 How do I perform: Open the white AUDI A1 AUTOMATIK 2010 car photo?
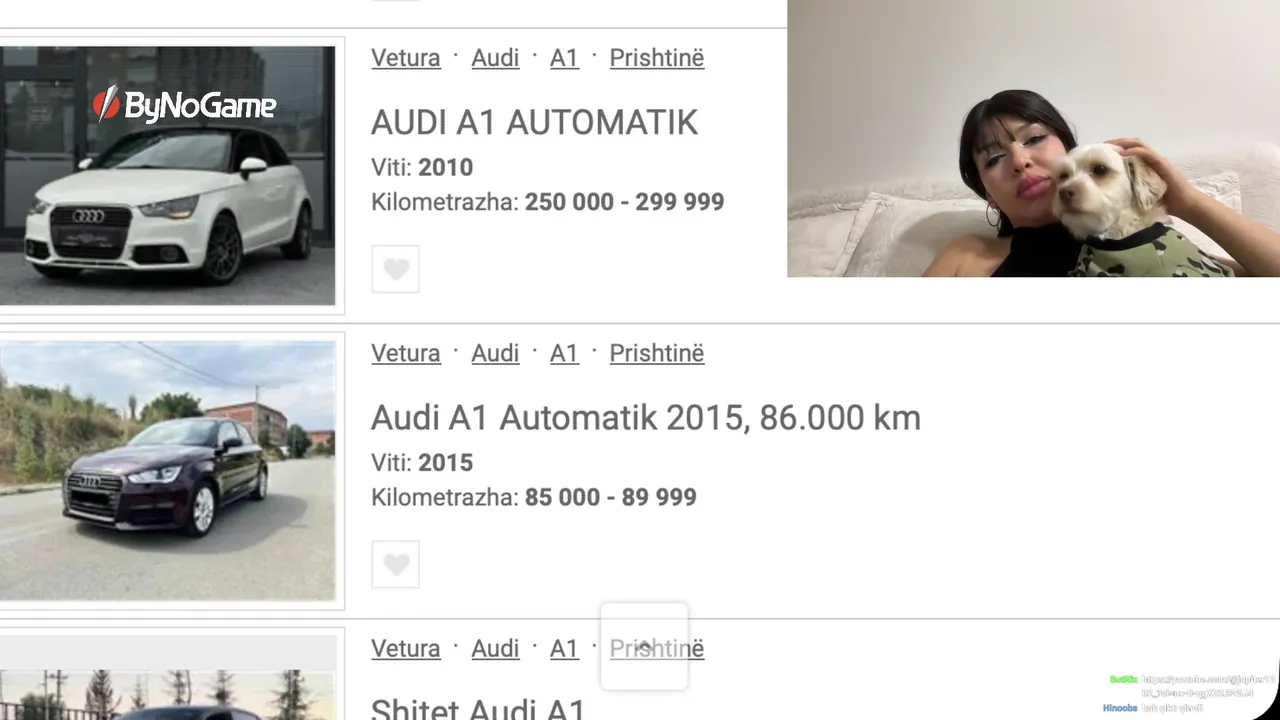tap(168, 176)
